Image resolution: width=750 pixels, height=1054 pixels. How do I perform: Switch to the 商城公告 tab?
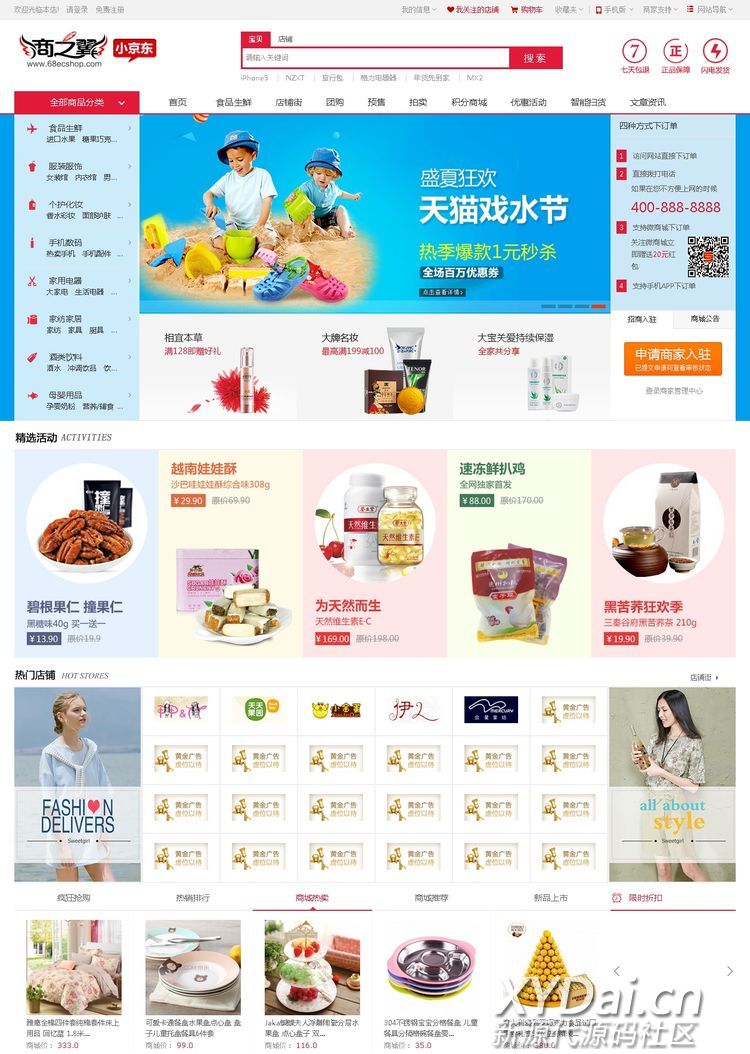(705, 319)
